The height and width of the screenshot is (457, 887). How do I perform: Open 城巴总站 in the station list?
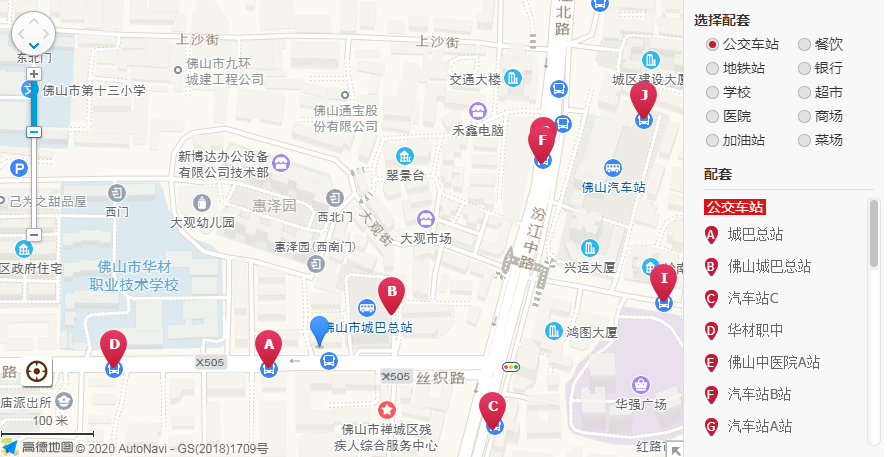[754, 235]
